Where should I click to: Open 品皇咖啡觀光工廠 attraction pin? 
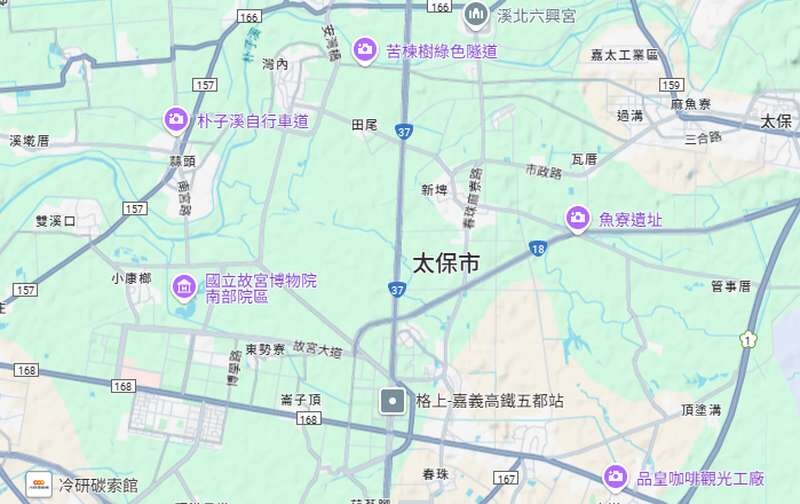coord(615,476)
